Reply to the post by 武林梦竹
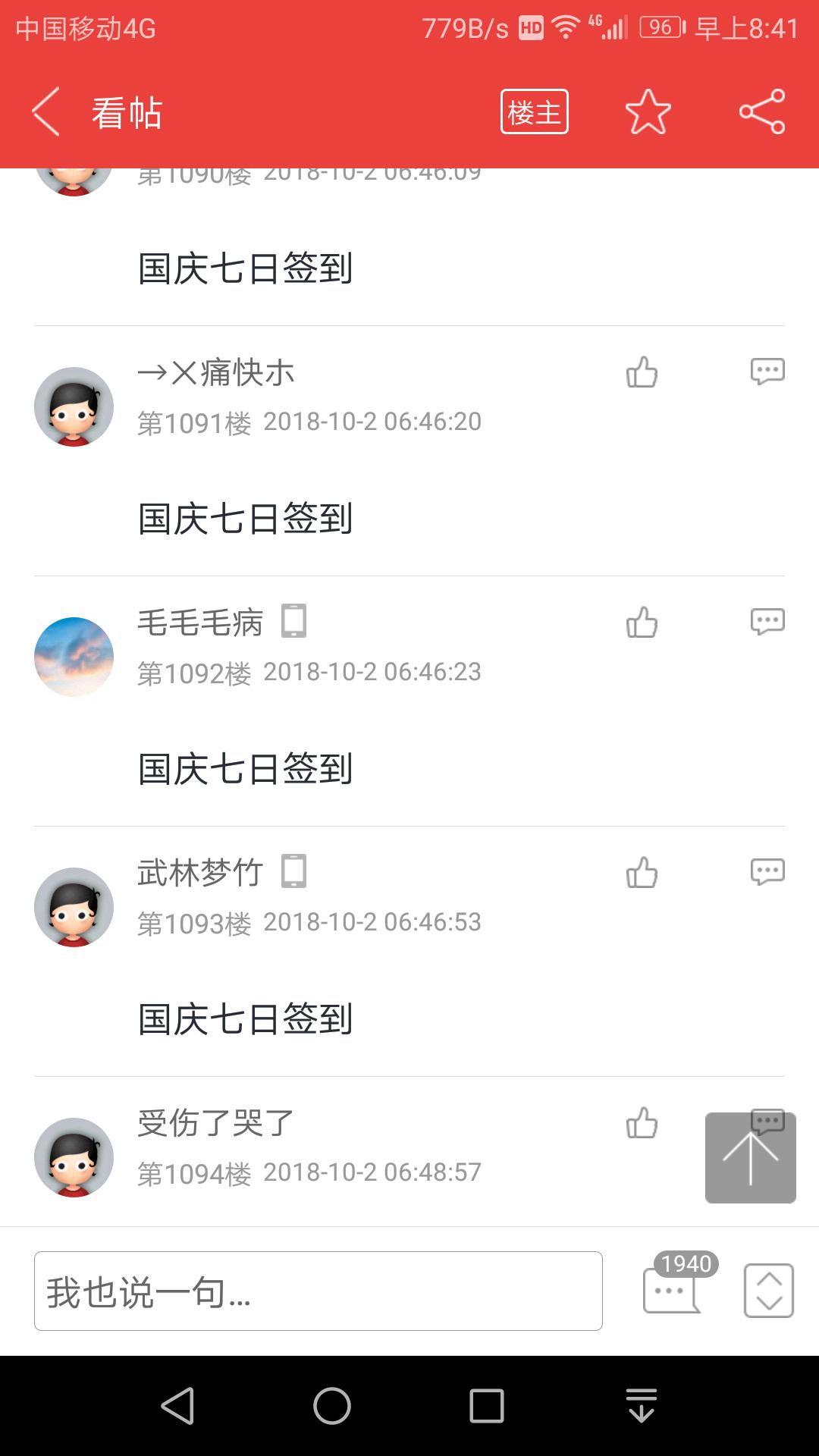This screenshot has width=819, height=1456. [767, 872]
